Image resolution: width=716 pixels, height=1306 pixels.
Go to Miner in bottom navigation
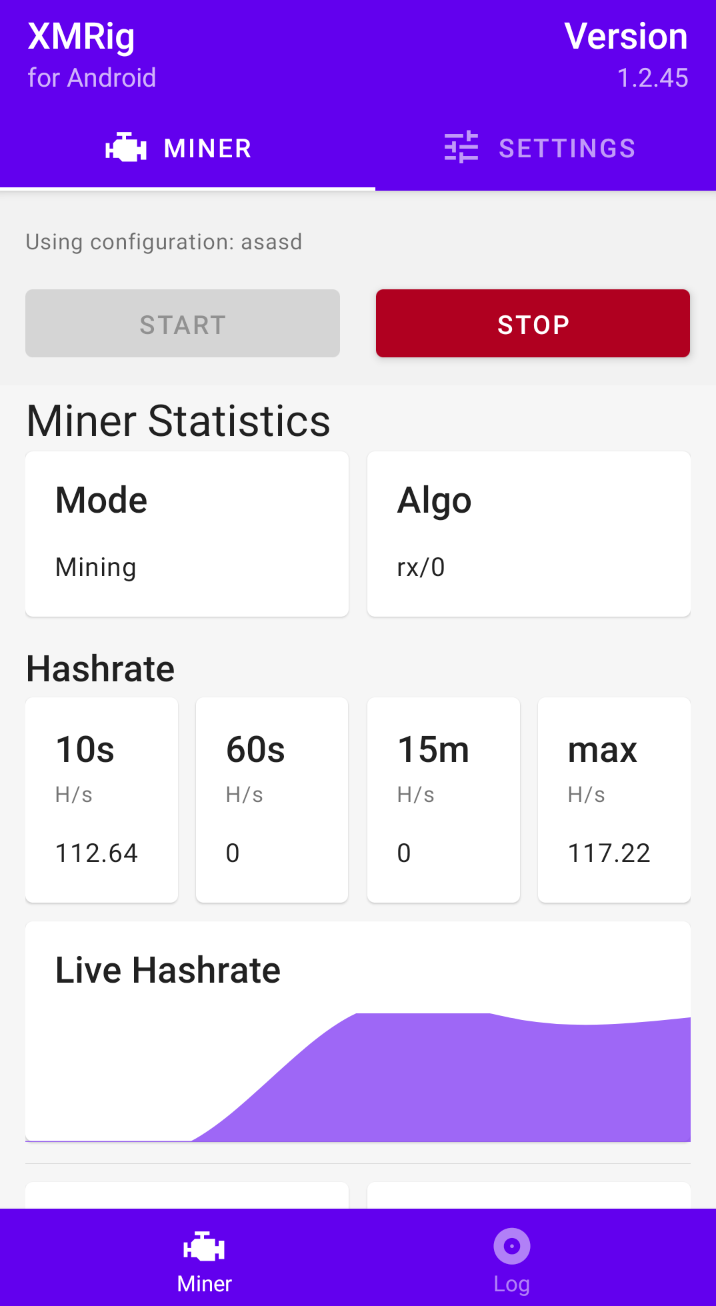click(204, 1259)
